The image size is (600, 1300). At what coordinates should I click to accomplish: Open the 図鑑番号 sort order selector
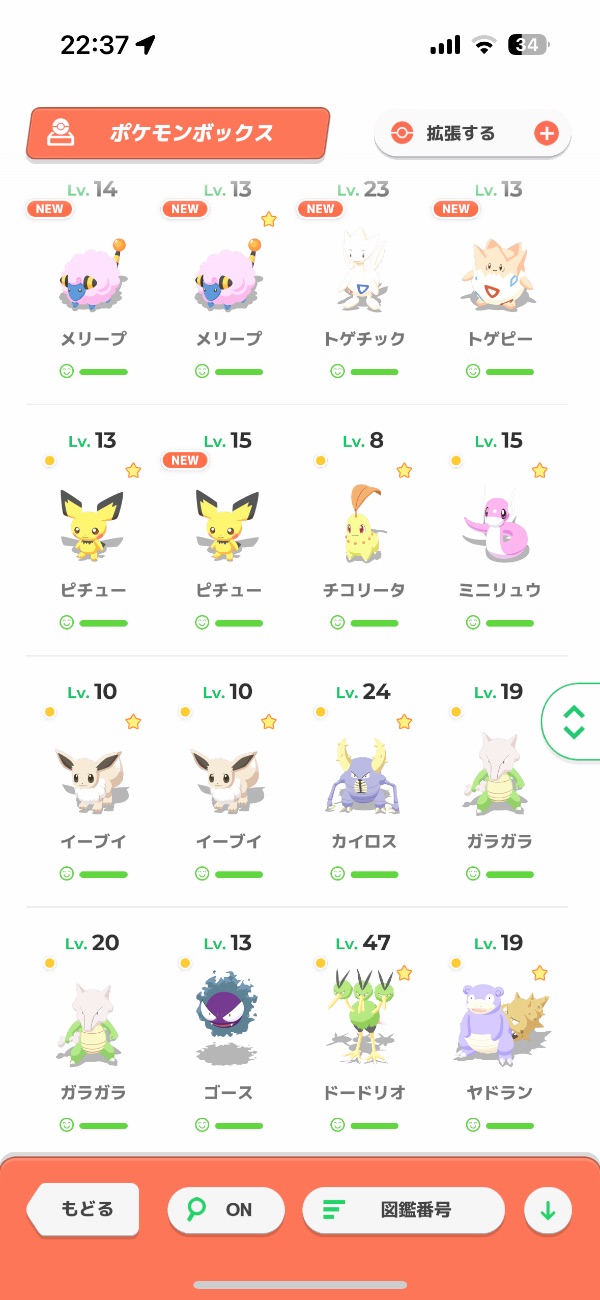tap(403, 1210)
